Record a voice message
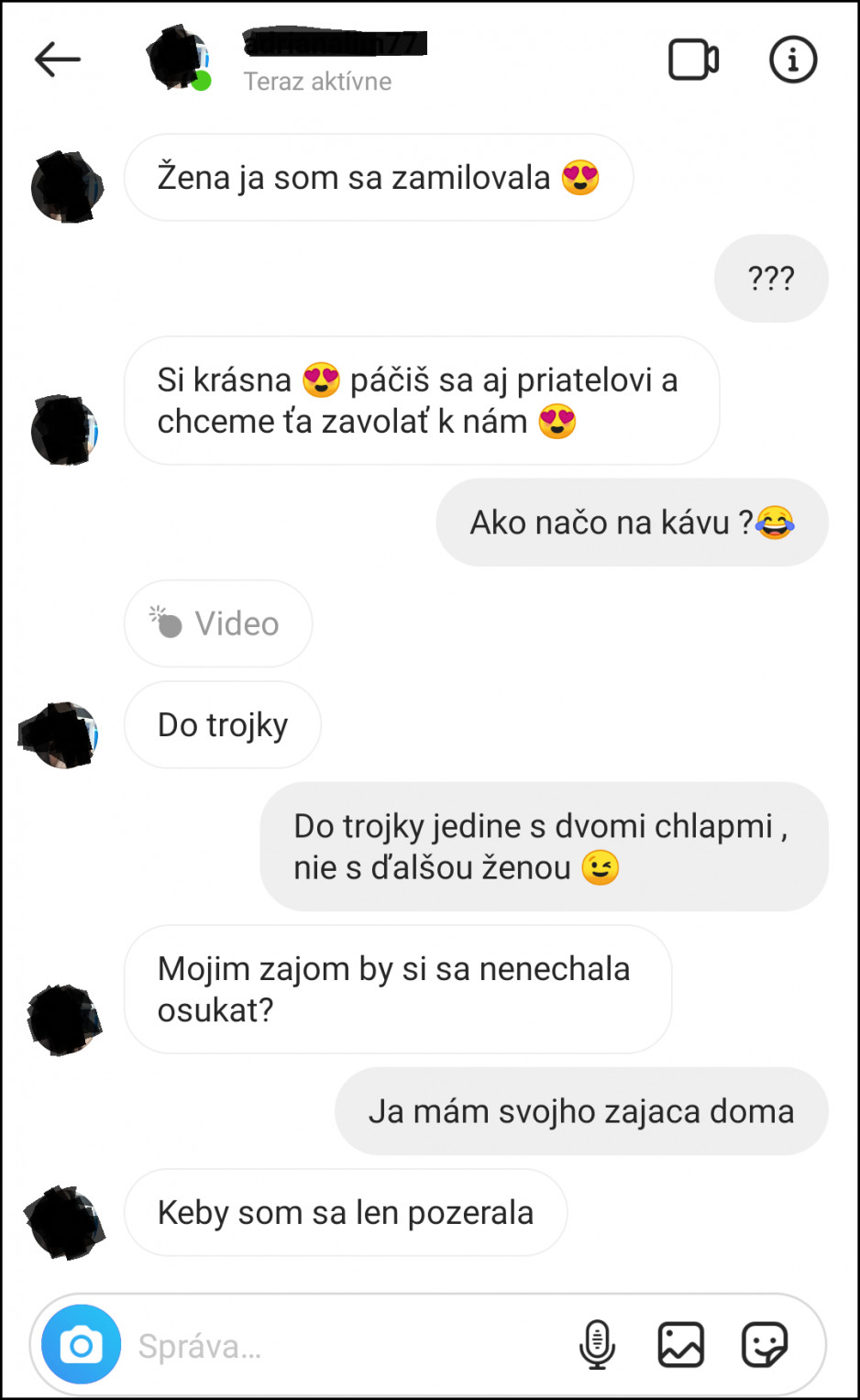The width and height of the screenshot is (860, 1400). pos(597,1345)
